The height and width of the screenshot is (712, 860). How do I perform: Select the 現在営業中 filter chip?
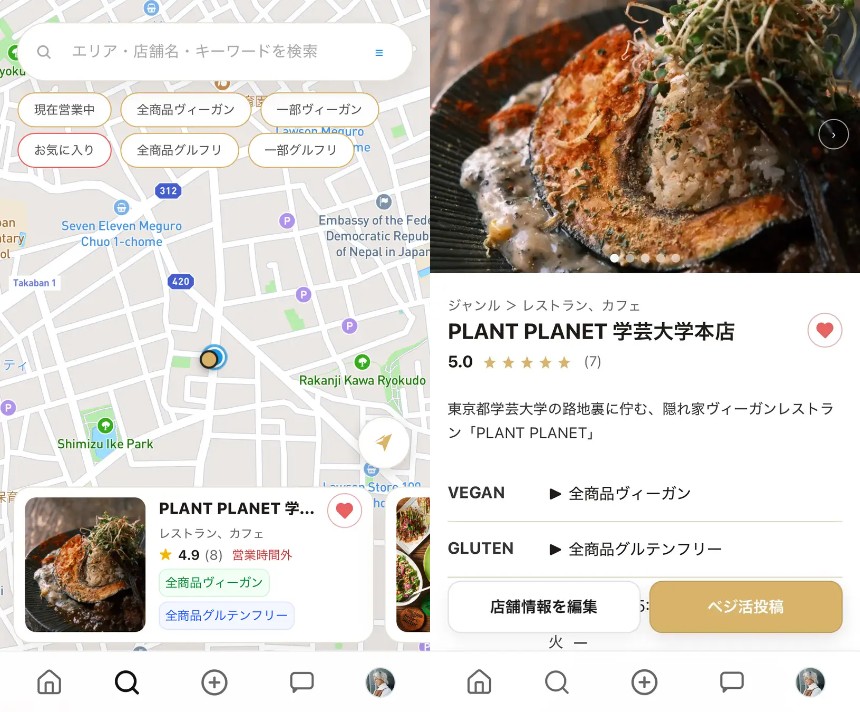tap(64, 109)
